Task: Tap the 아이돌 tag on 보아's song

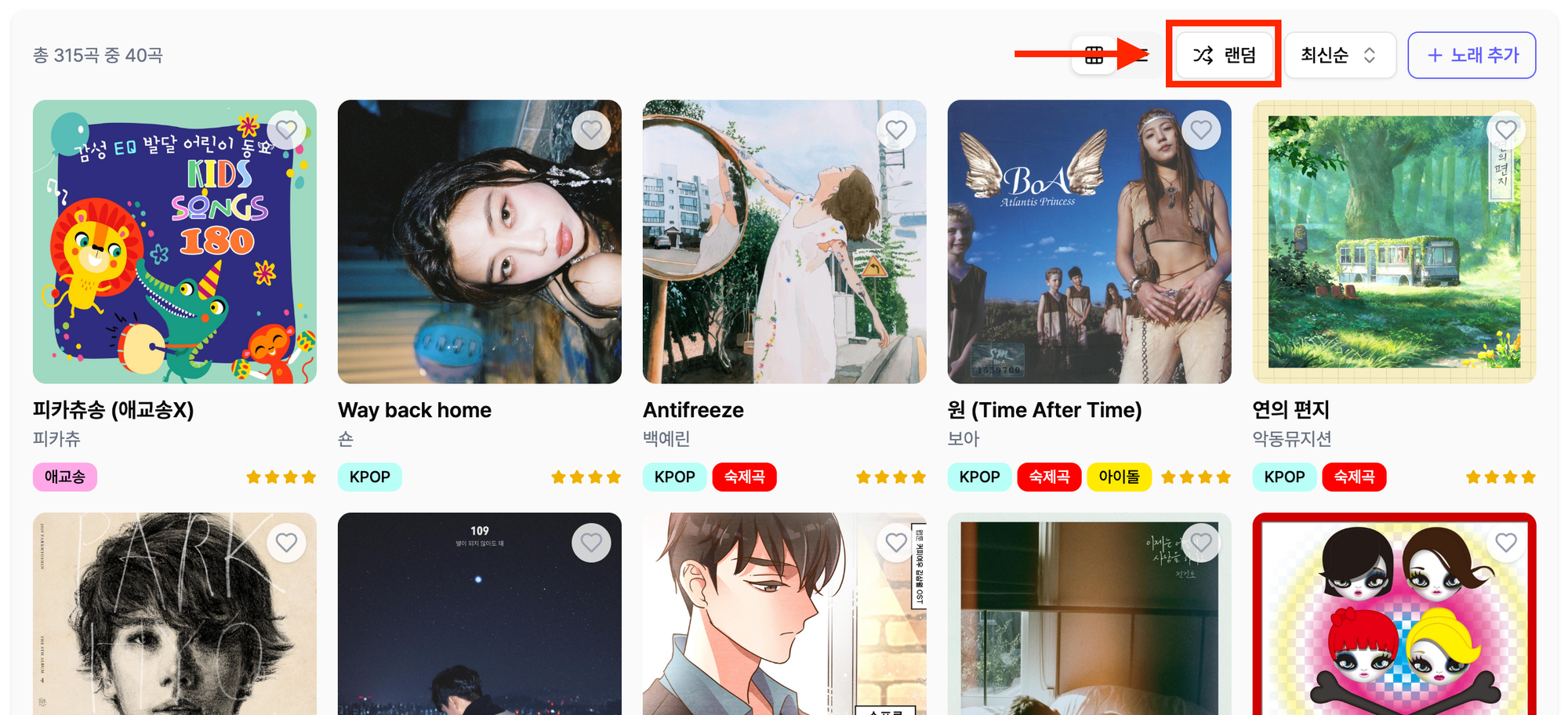Action: (1119, 477)
